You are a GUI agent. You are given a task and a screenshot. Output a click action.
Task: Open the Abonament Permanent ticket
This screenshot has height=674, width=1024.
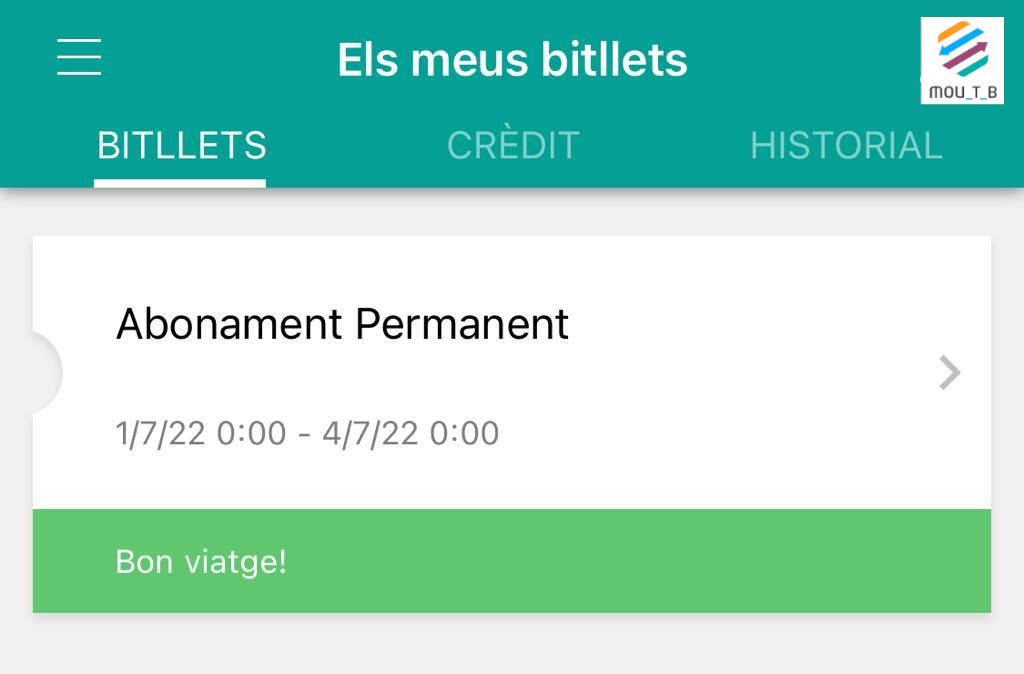[511, 373]
